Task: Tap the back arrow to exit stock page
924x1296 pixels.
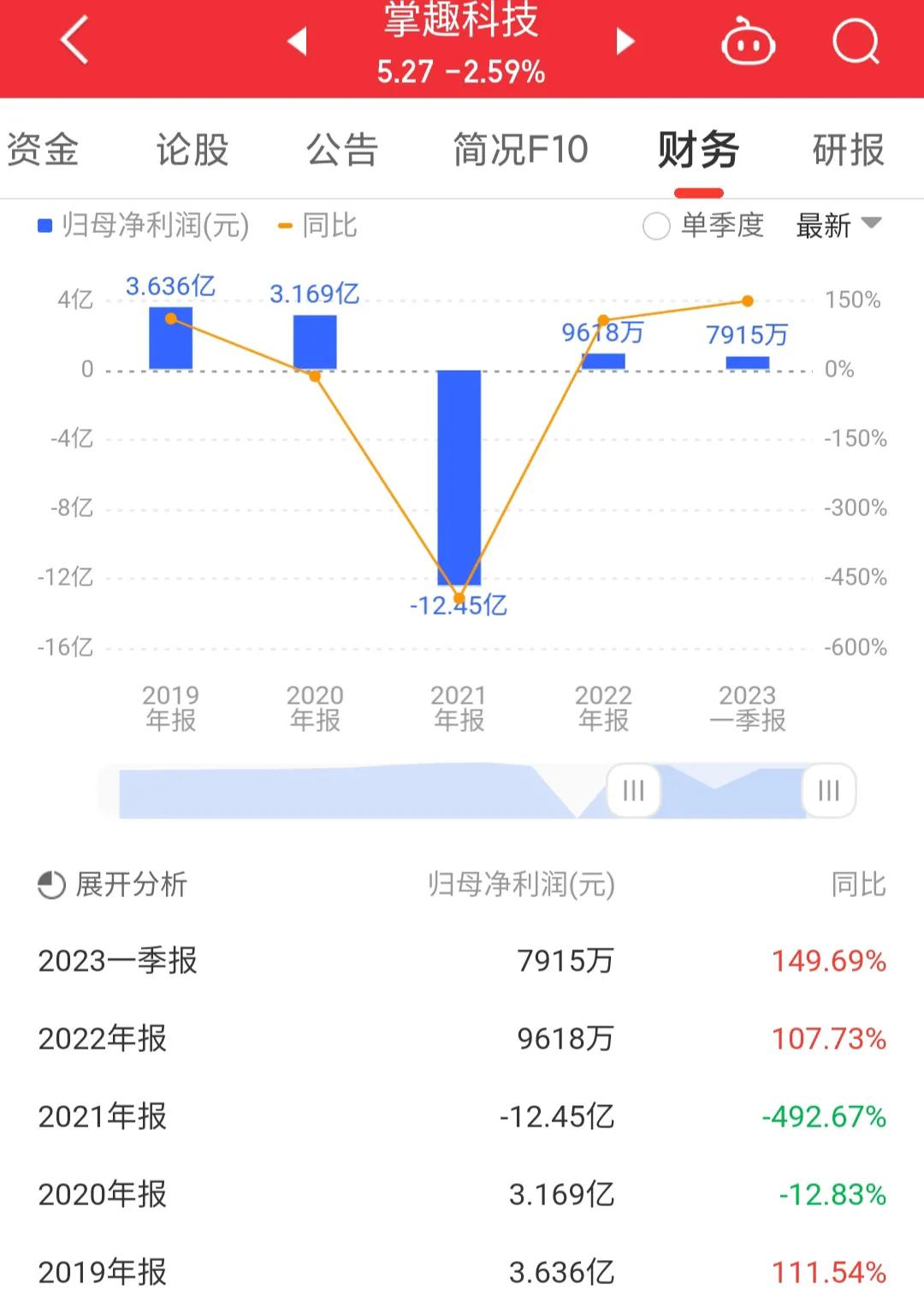Action: (x=73, y=40)
